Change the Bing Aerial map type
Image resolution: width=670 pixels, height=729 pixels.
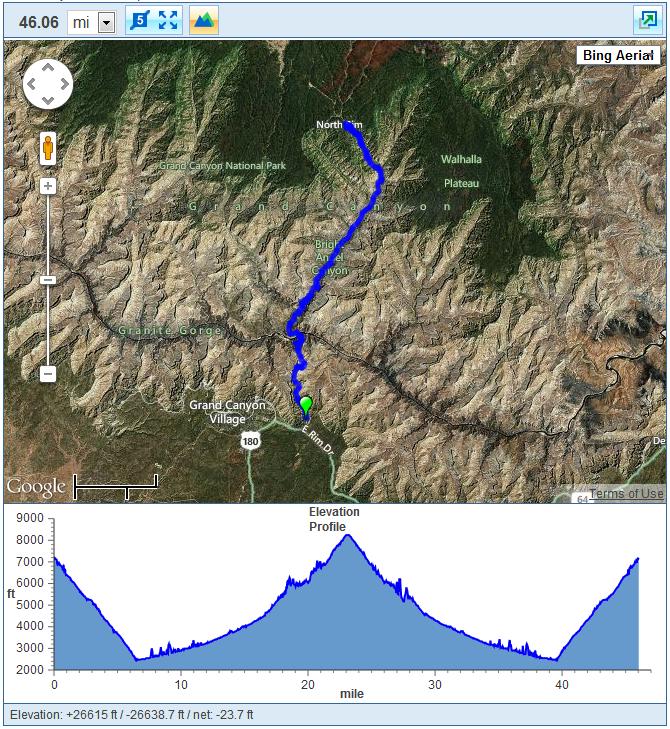pos(618,55)
